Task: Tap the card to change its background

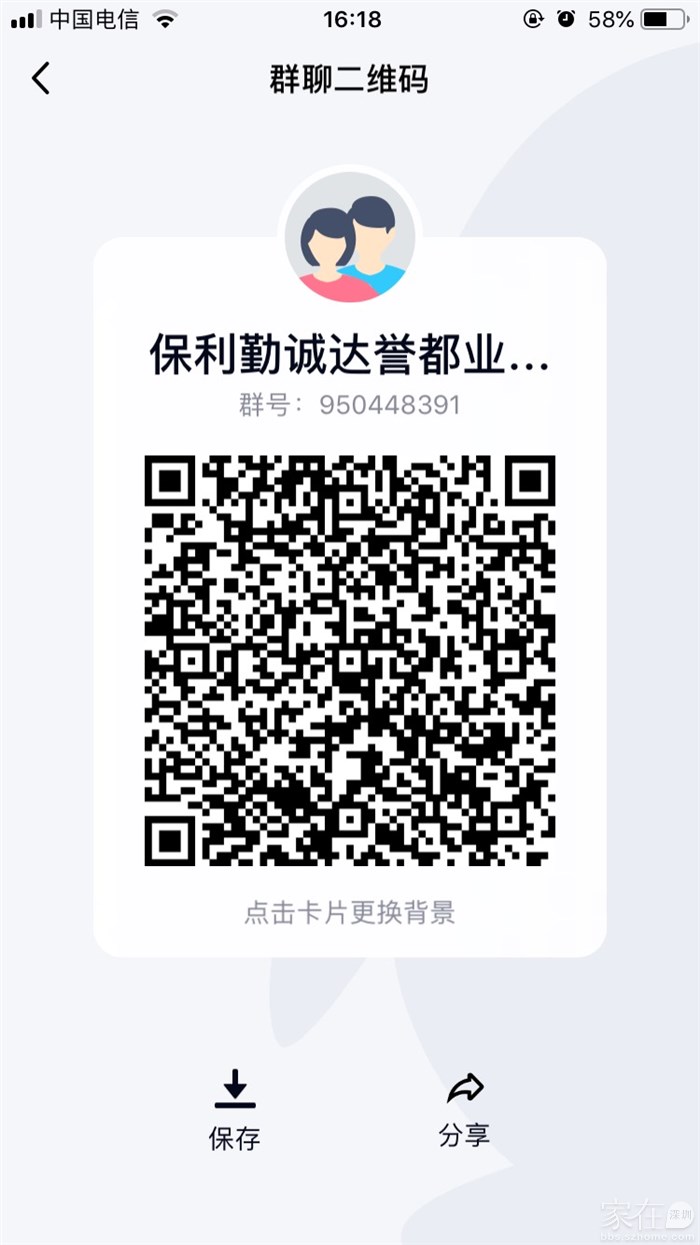Action: click(350, 912)
